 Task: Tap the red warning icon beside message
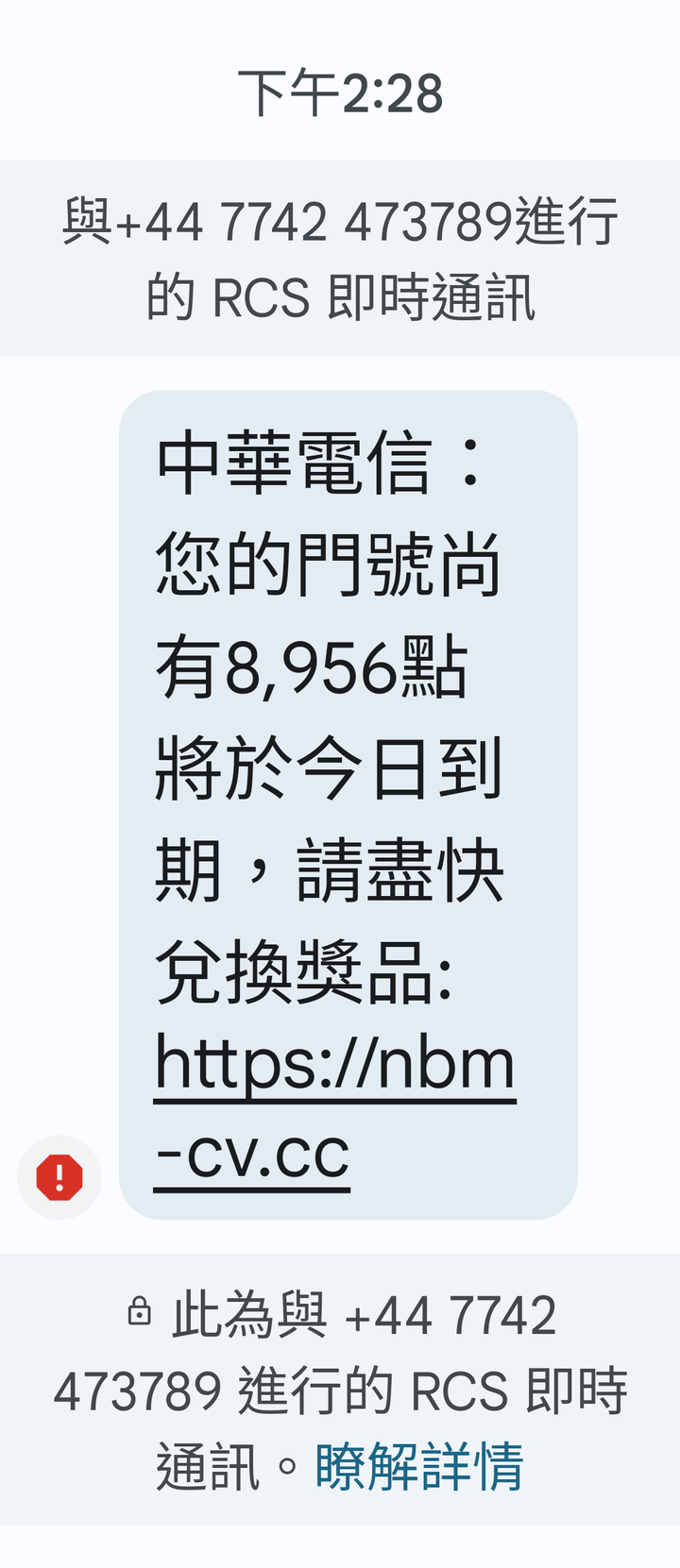point(59,1177)
